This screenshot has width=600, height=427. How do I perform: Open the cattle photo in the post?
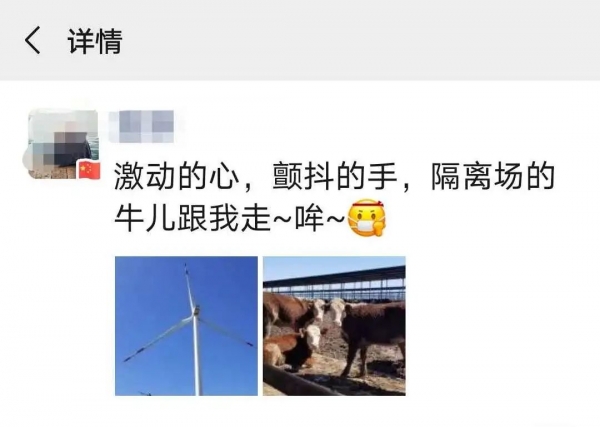[x=334, y=326]
